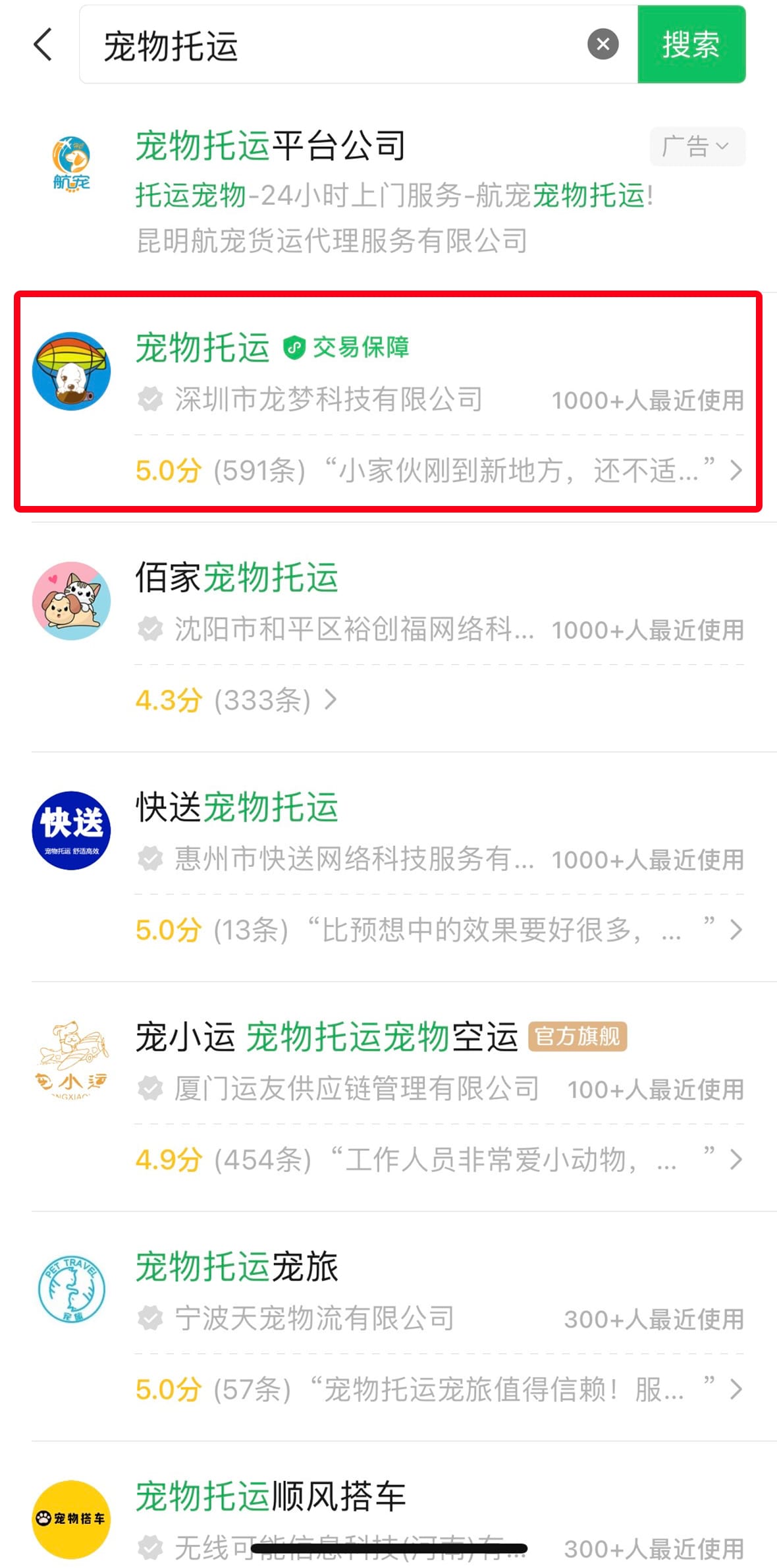
Task: View the 591 reviews of 宠物托运
Action: click(x=435, y=470)
